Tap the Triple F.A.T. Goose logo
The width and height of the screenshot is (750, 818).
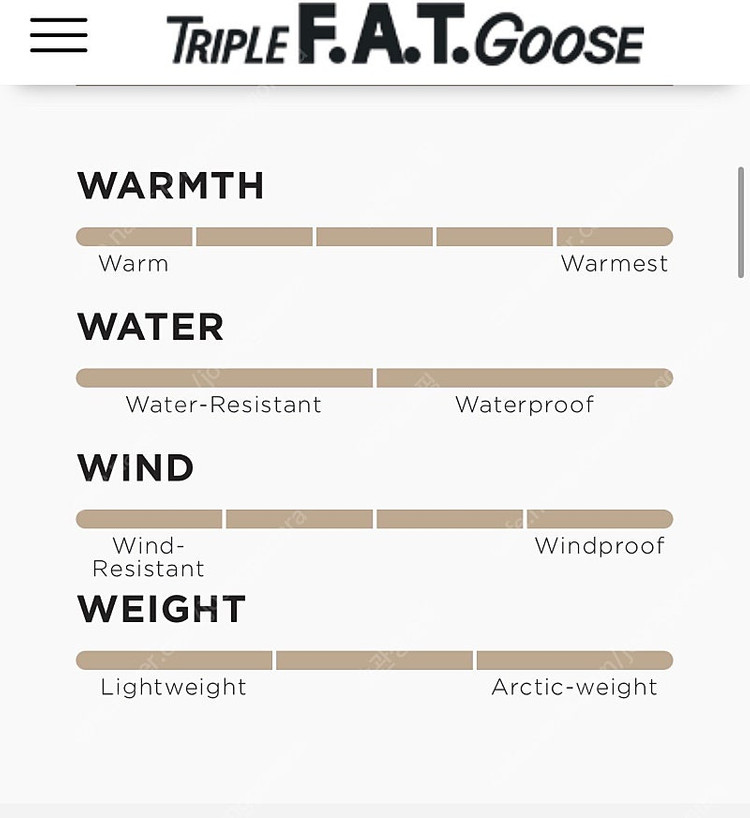tap(405, 38)
